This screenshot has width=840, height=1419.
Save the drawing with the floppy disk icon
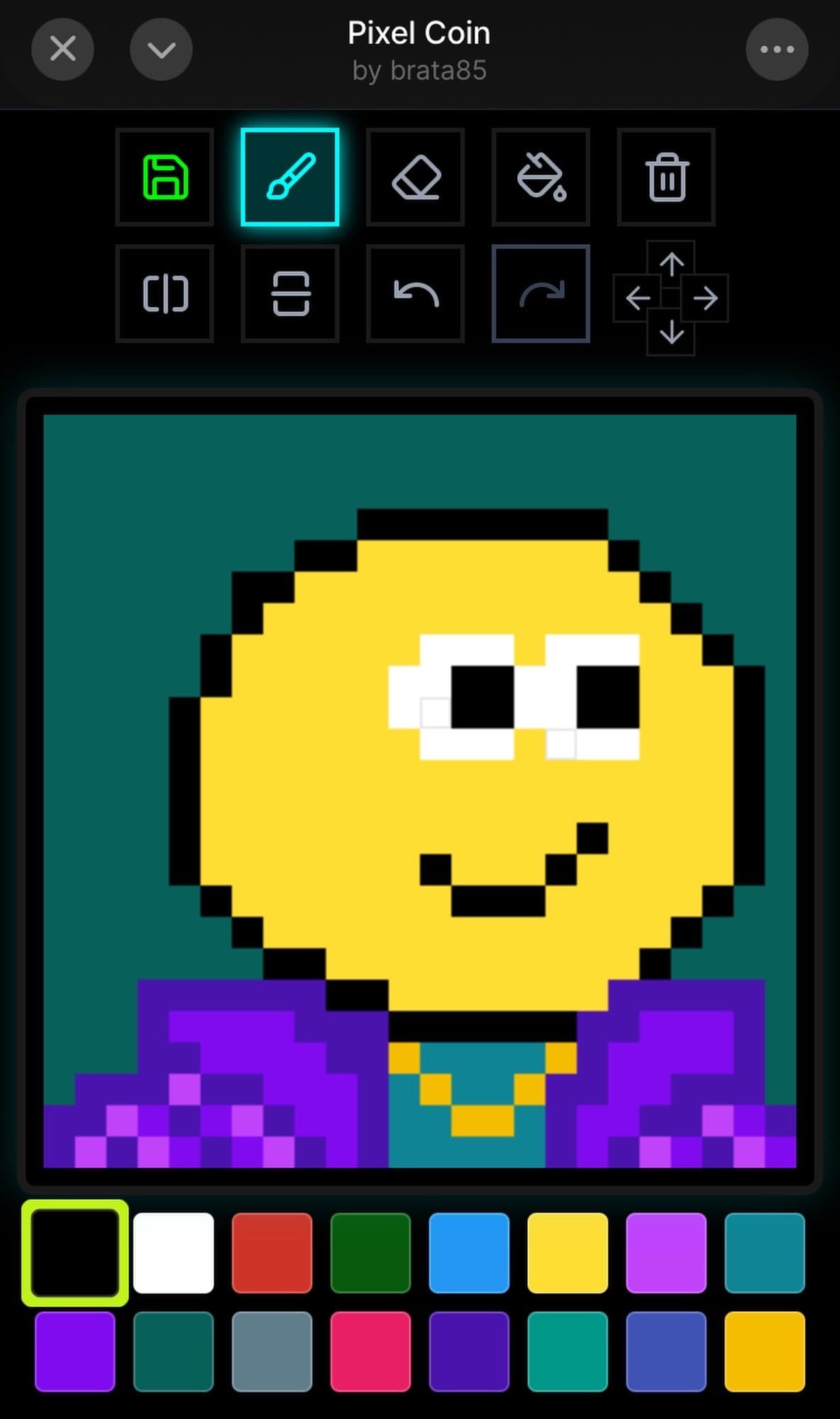click(165, 177)
